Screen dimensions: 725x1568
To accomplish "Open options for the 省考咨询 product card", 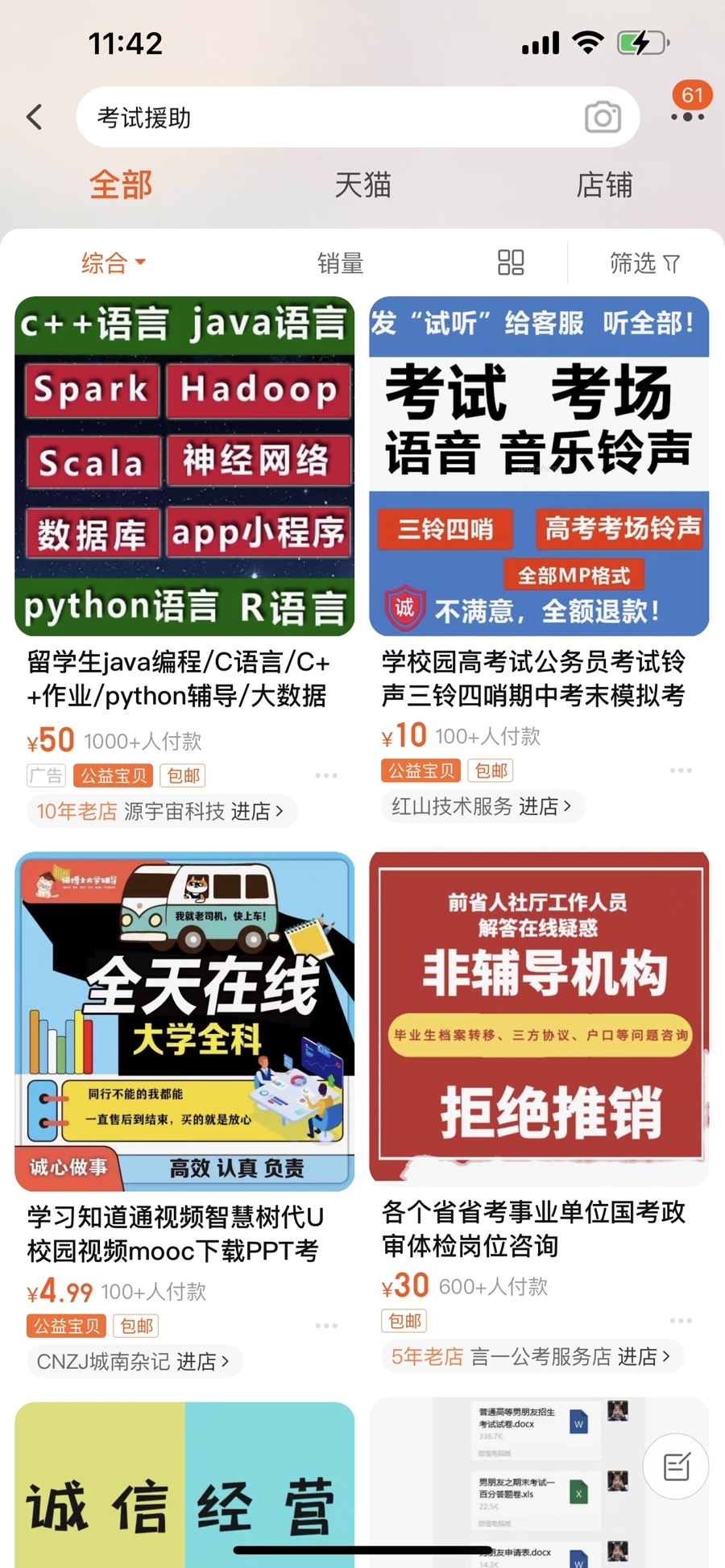I will pos(681,1321).
